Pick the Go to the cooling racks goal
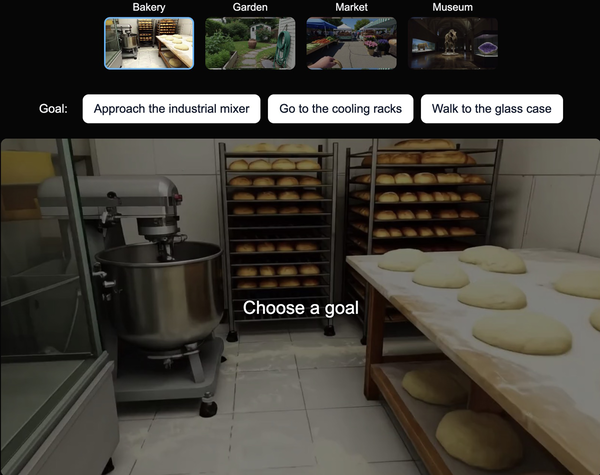This screenshot has width=600, height=475. point(340,109)
